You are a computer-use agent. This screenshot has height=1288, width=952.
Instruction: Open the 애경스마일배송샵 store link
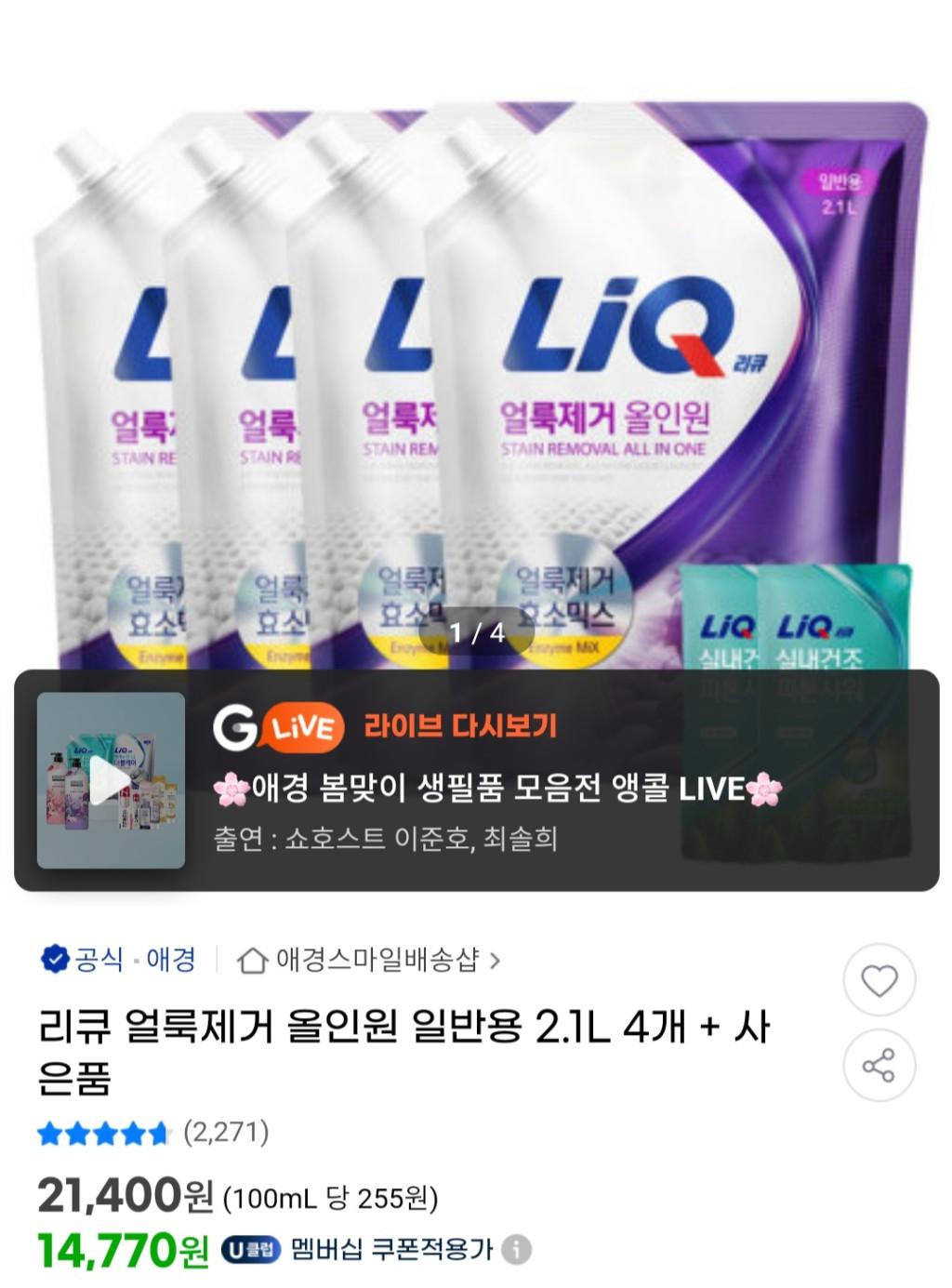point(369,959)
